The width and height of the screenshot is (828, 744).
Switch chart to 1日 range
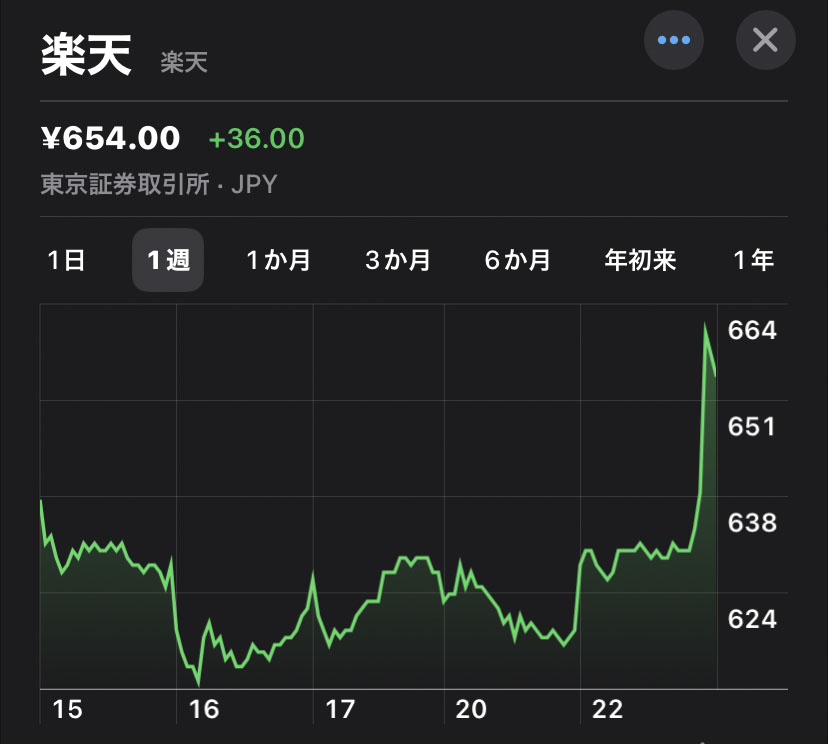66,261
